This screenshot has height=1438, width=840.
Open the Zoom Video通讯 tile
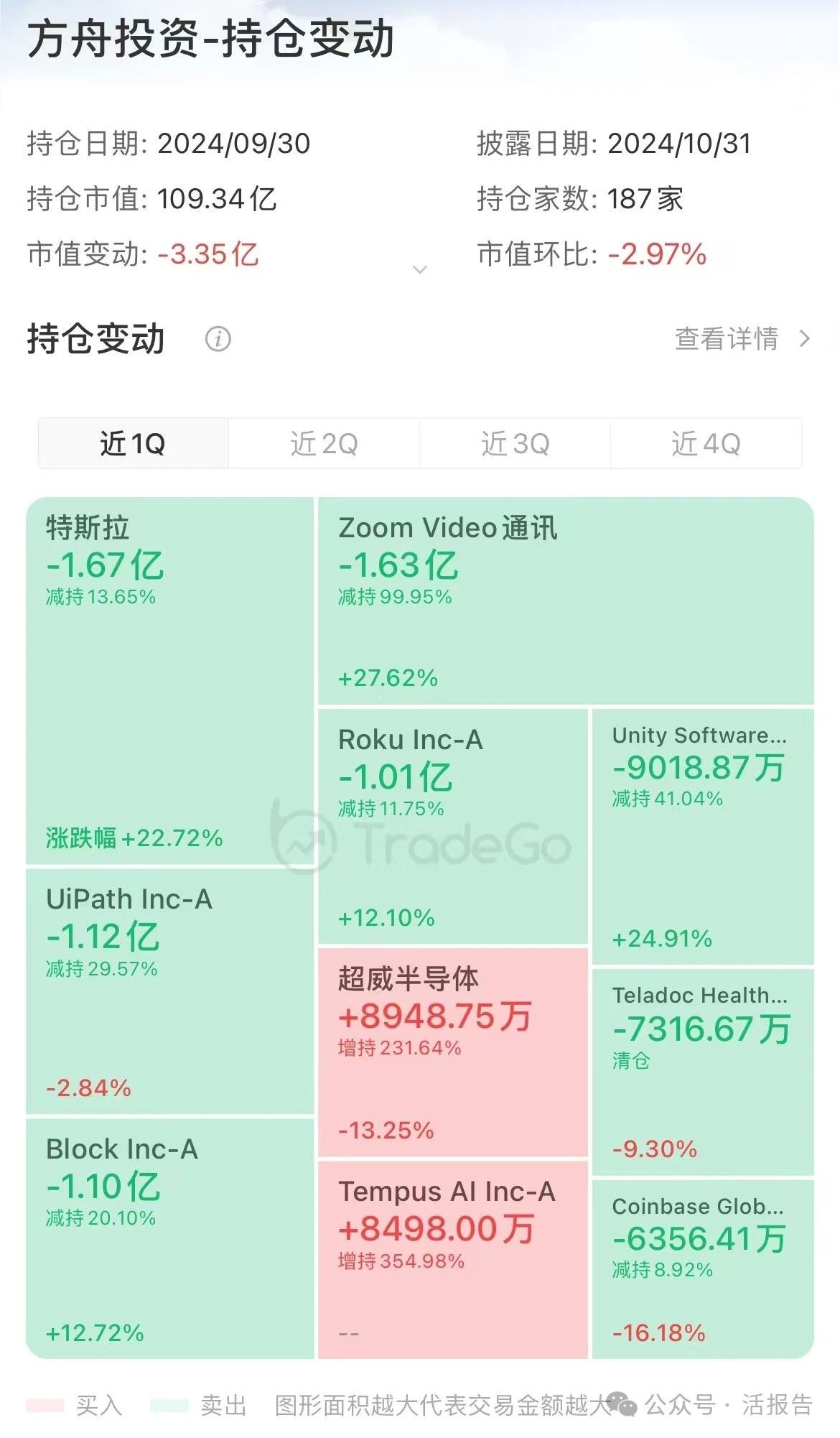566,600
